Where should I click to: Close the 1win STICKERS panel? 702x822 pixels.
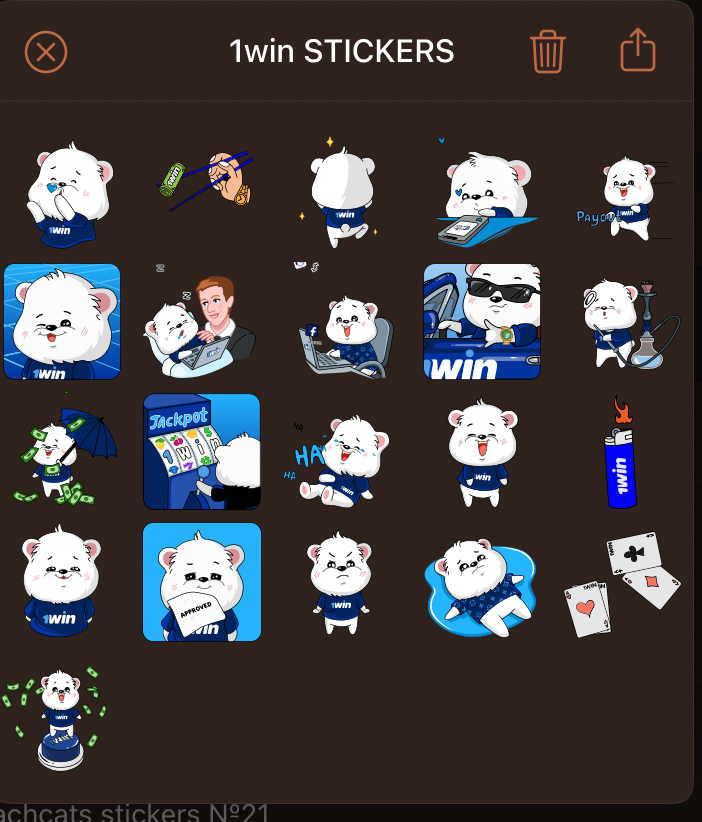pyautogui.click(x=46, y=52)
